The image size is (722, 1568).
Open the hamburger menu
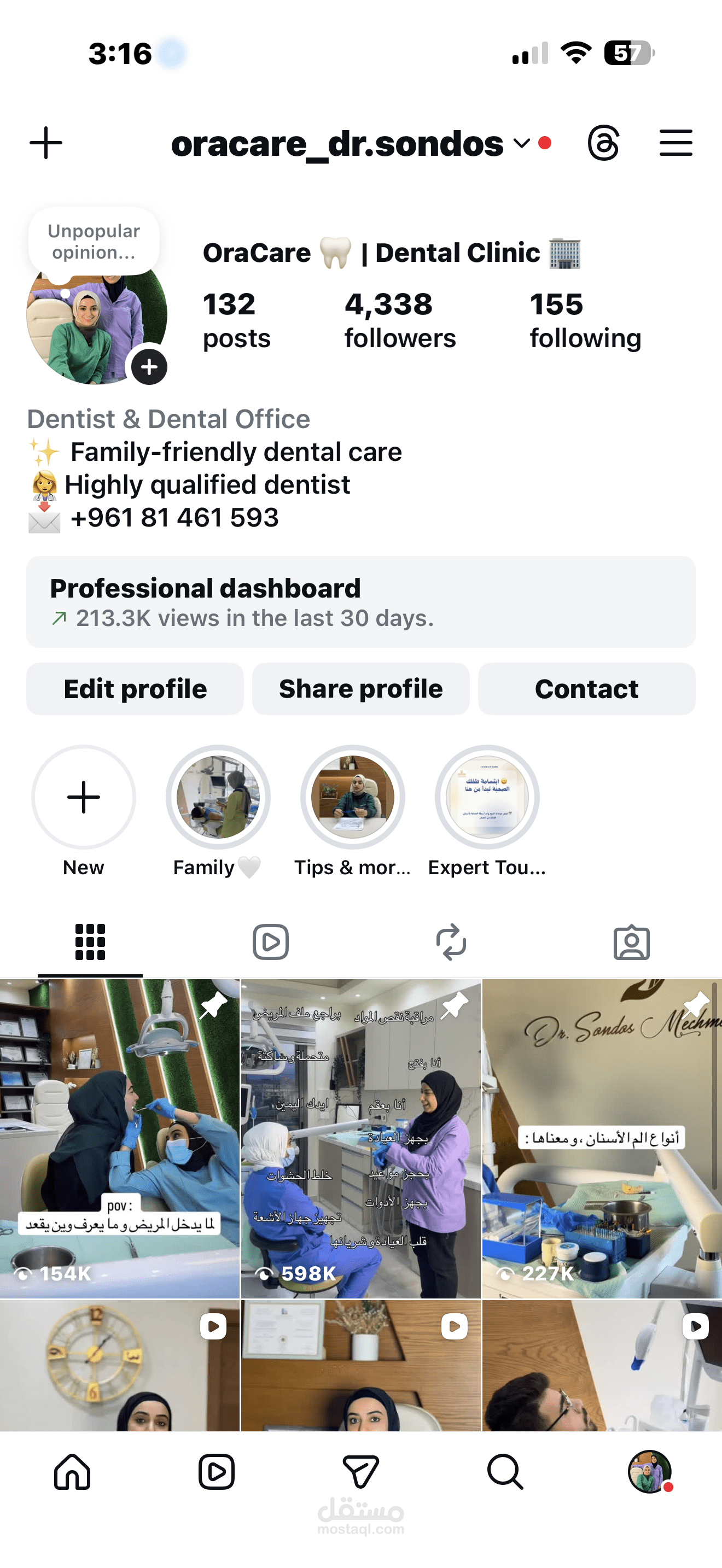click(676, 143)
